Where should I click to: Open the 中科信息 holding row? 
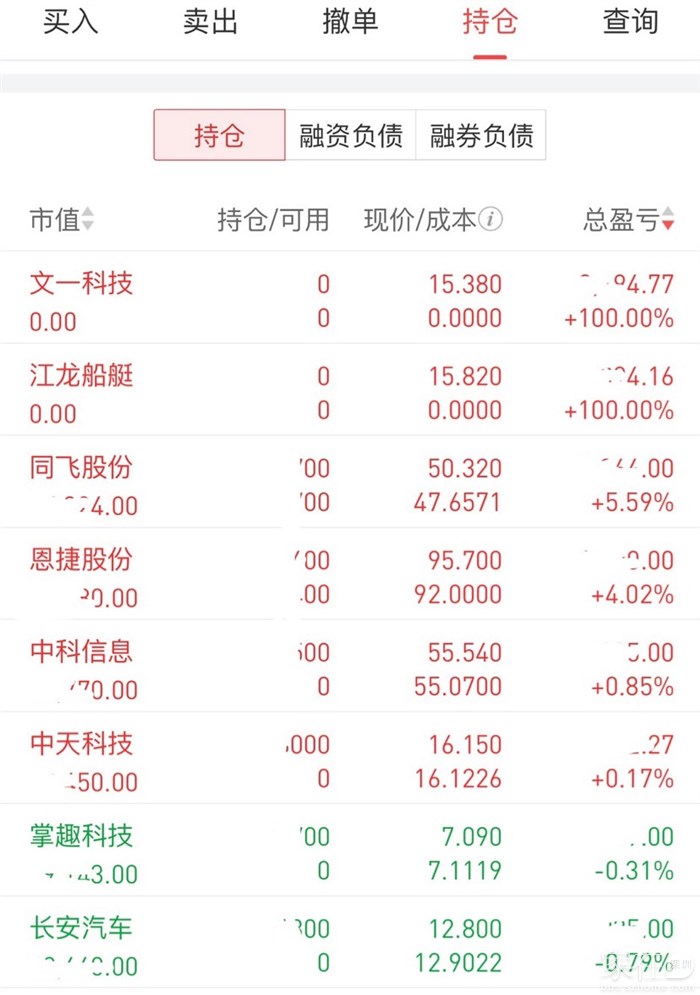coord(350,666)
